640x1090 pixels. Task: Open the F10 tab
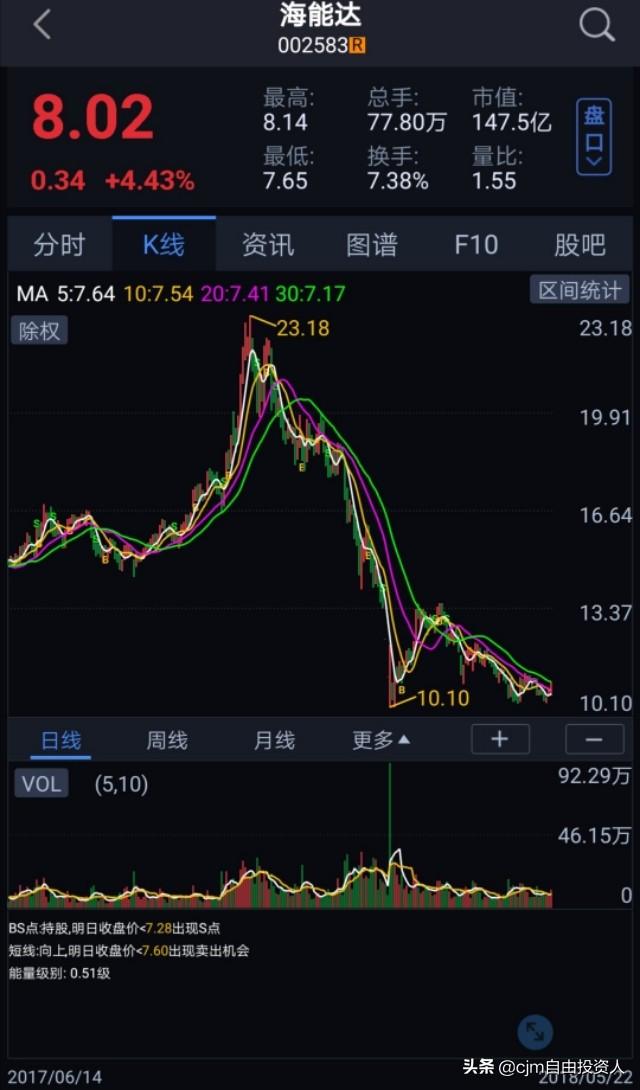(x=476, y=245)
